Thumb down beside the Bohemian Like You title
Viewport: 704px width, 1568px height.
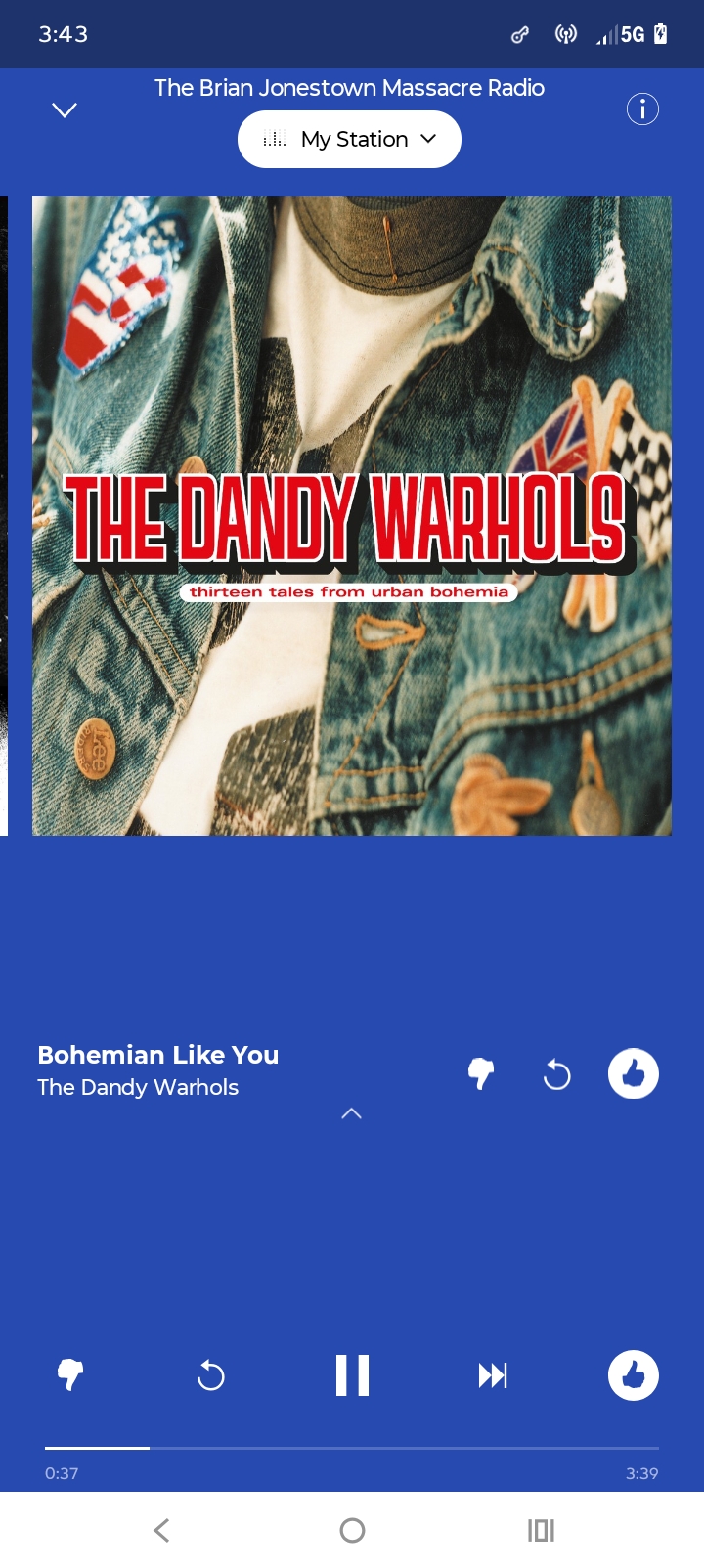[x=480, y=1073]
